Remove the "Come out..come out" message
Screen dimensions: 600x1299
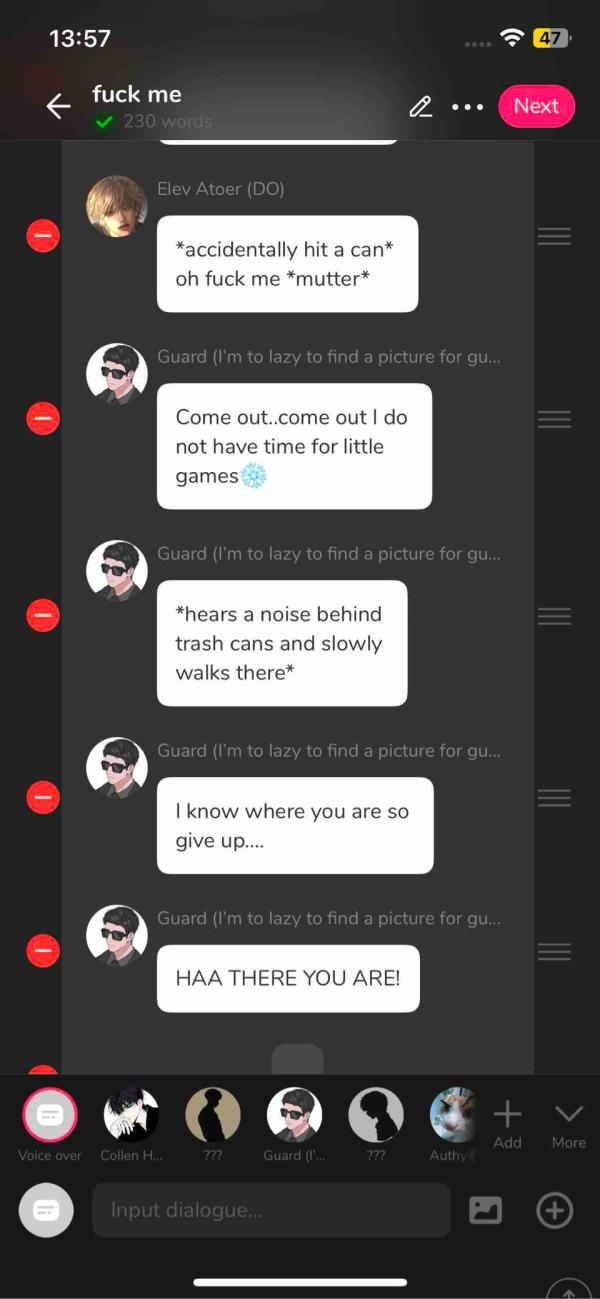[x=43, y=418]
